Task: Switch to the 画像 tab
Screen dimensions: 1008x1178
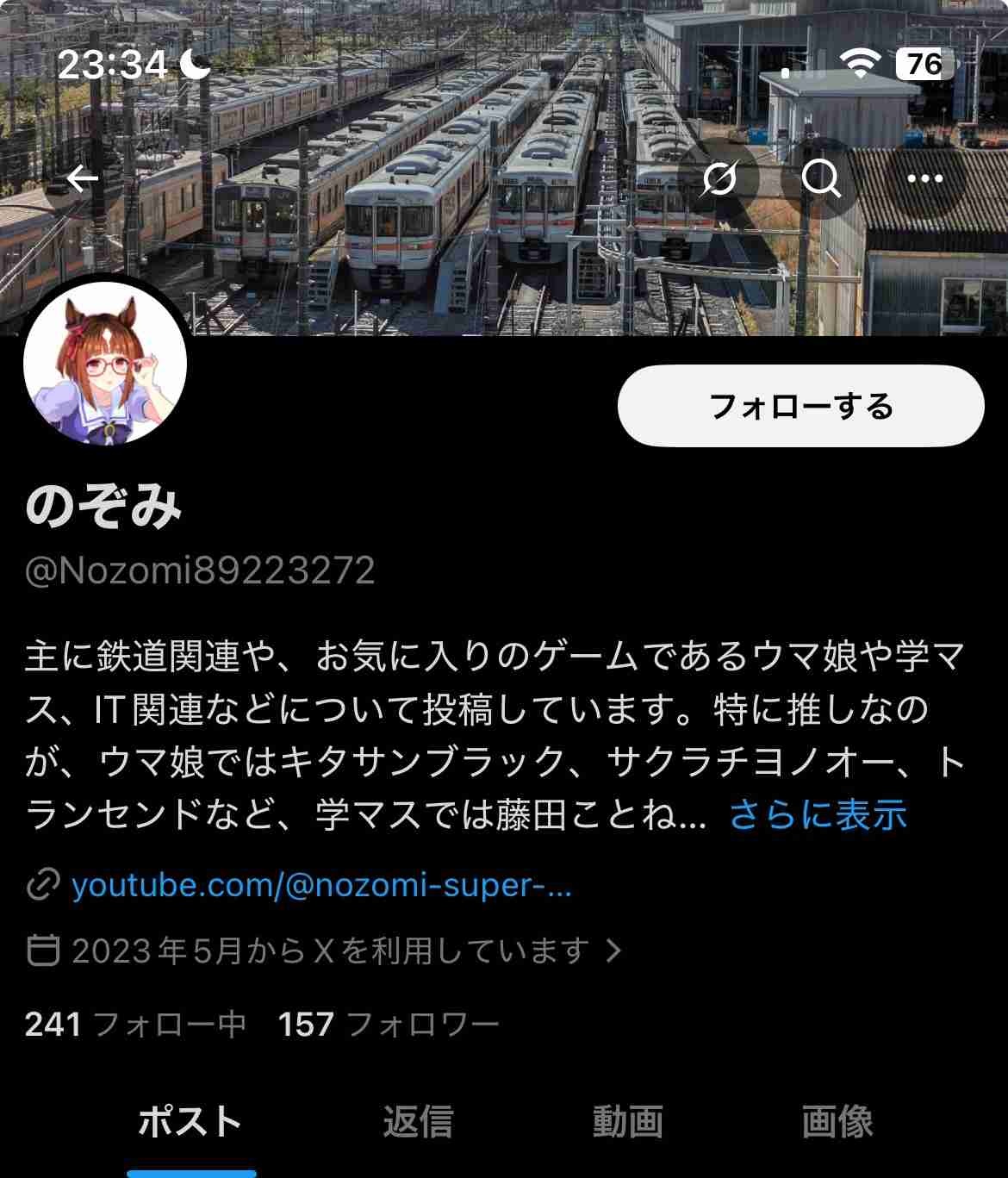Action: (837, 1121)
